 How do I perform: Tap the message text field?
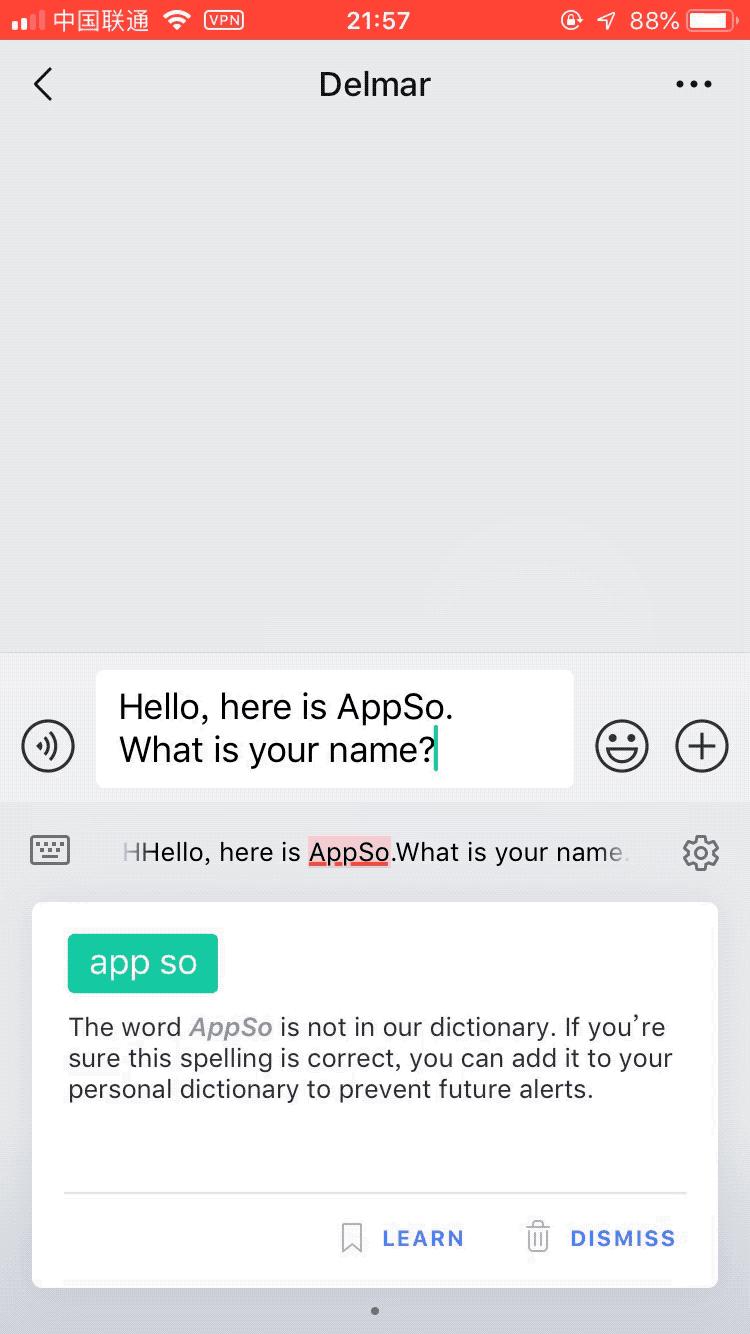[334, 729]
